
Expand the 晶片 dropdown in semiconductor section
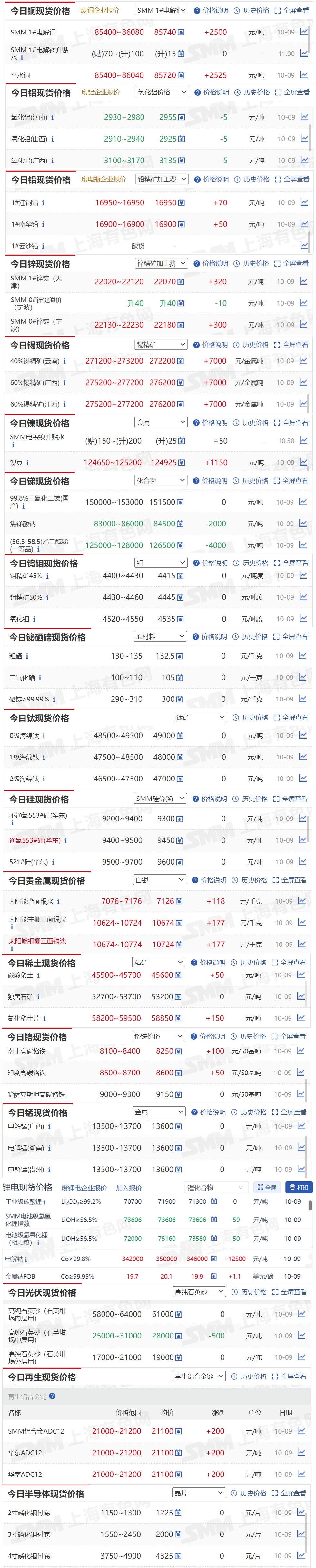click(199, 1493)
